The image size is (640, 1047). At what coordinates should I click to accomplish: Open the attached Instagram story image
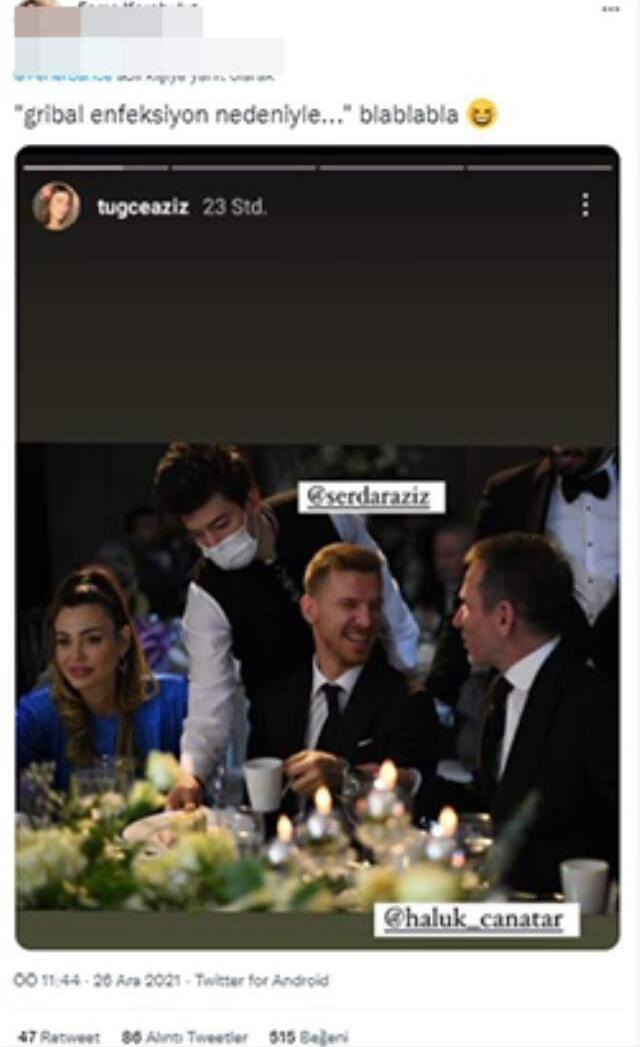[317, 547]
